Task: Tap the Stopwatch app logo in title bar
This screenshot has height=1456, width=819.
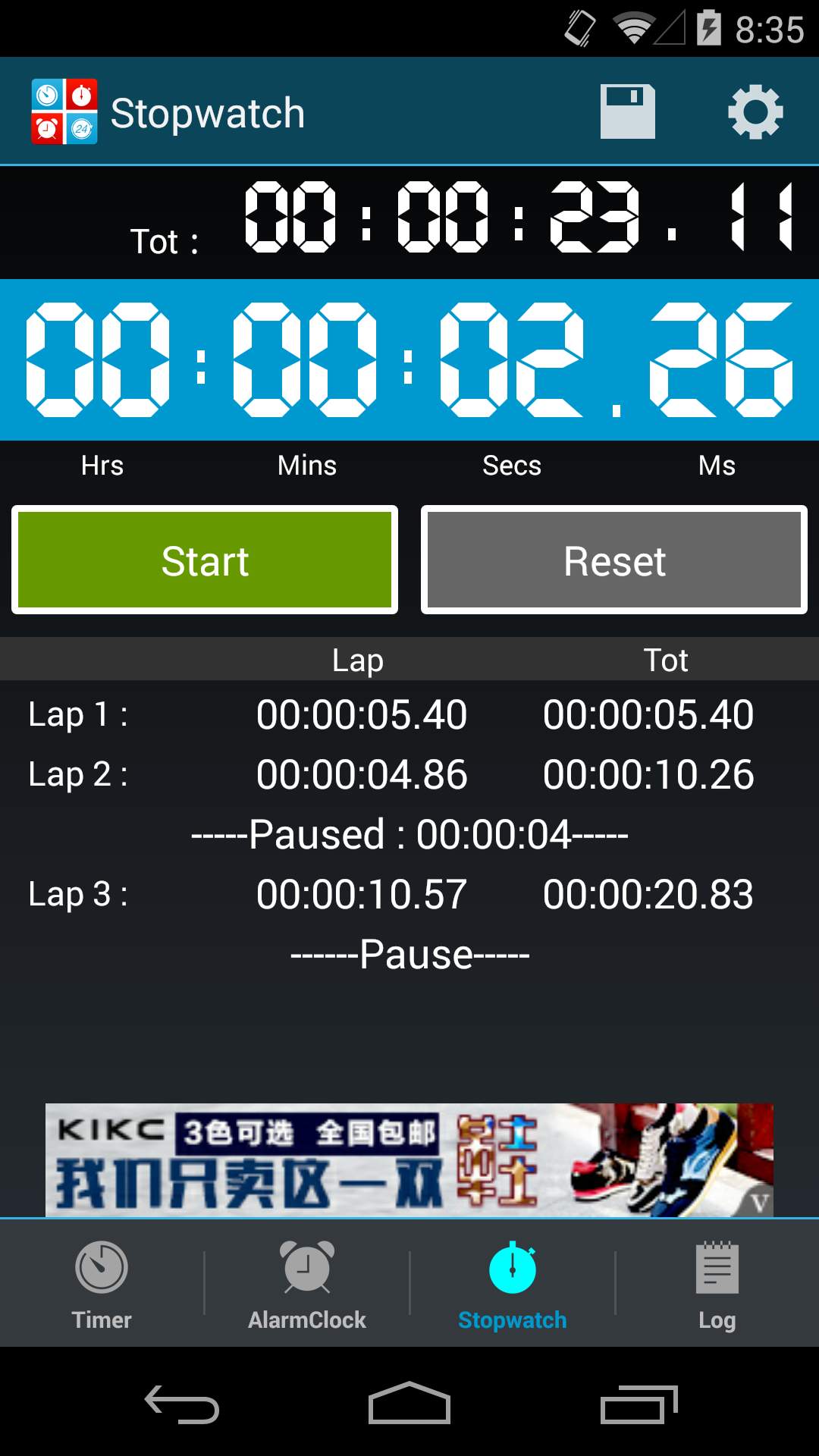Action: [64, 111]
